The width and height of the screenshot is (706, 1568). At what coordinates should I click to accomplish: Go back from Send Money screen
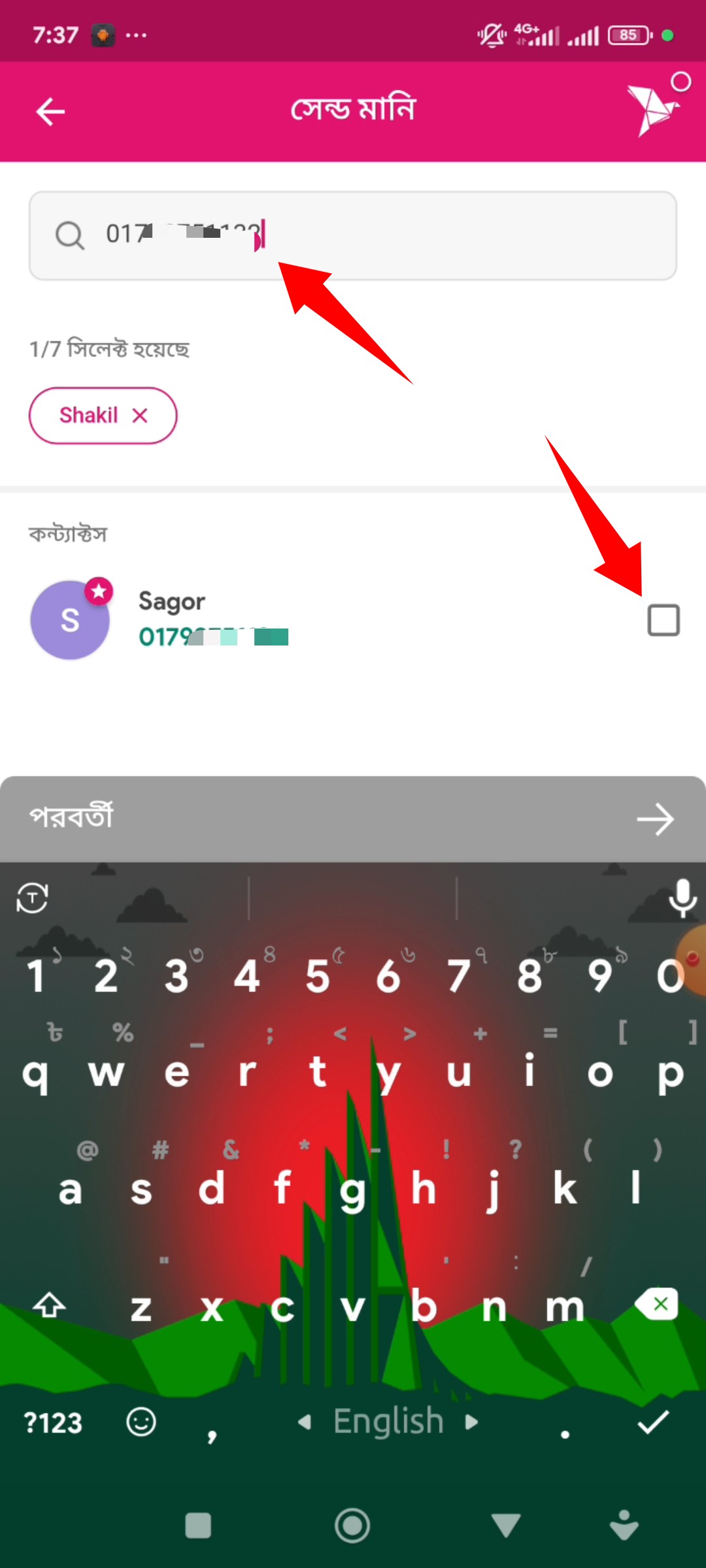click(50, 112)
